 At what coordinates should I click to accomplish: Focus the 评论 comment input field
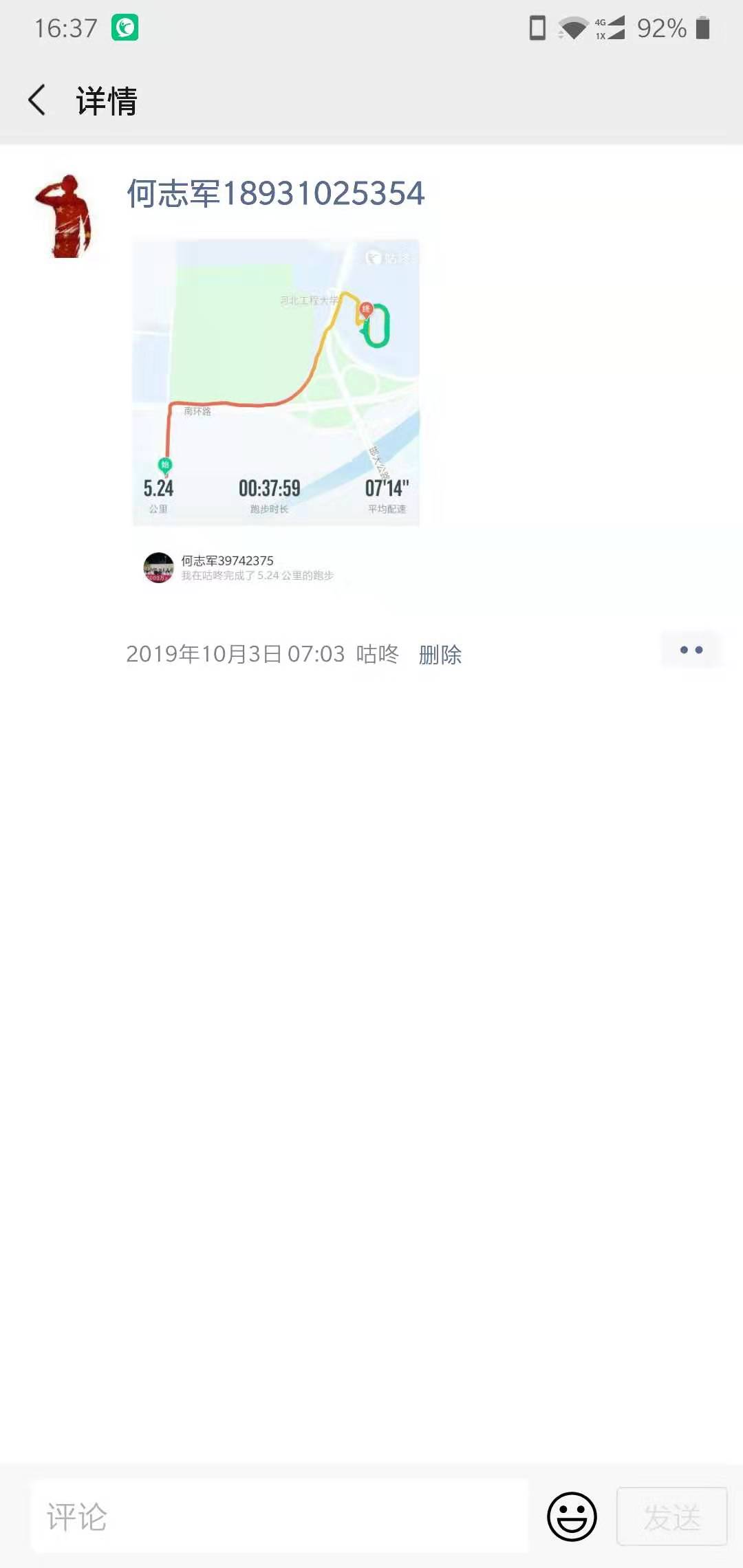click(x=279, y=1516)
